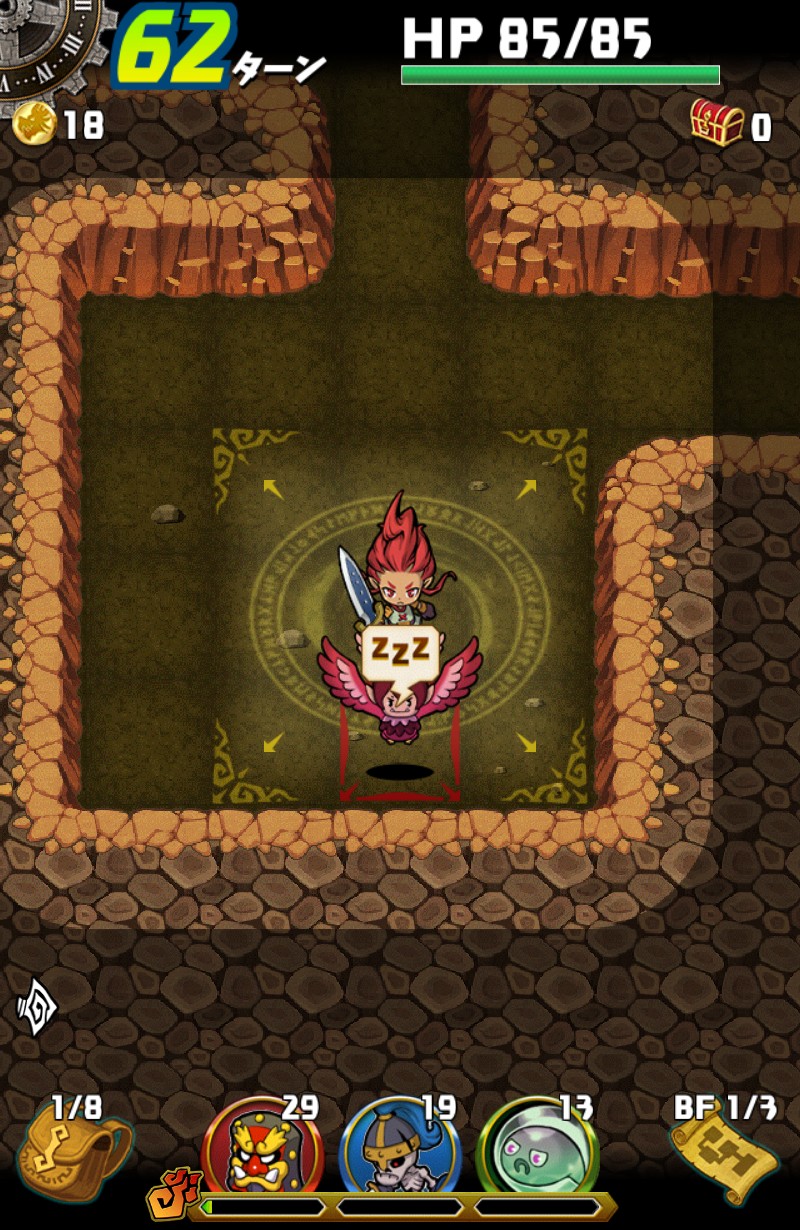This screenshot has width=800, height=1230.
Task: Open the BF 1/3 dungeon map scroll
Action: pyautogui.click(x=725, y=1150)
